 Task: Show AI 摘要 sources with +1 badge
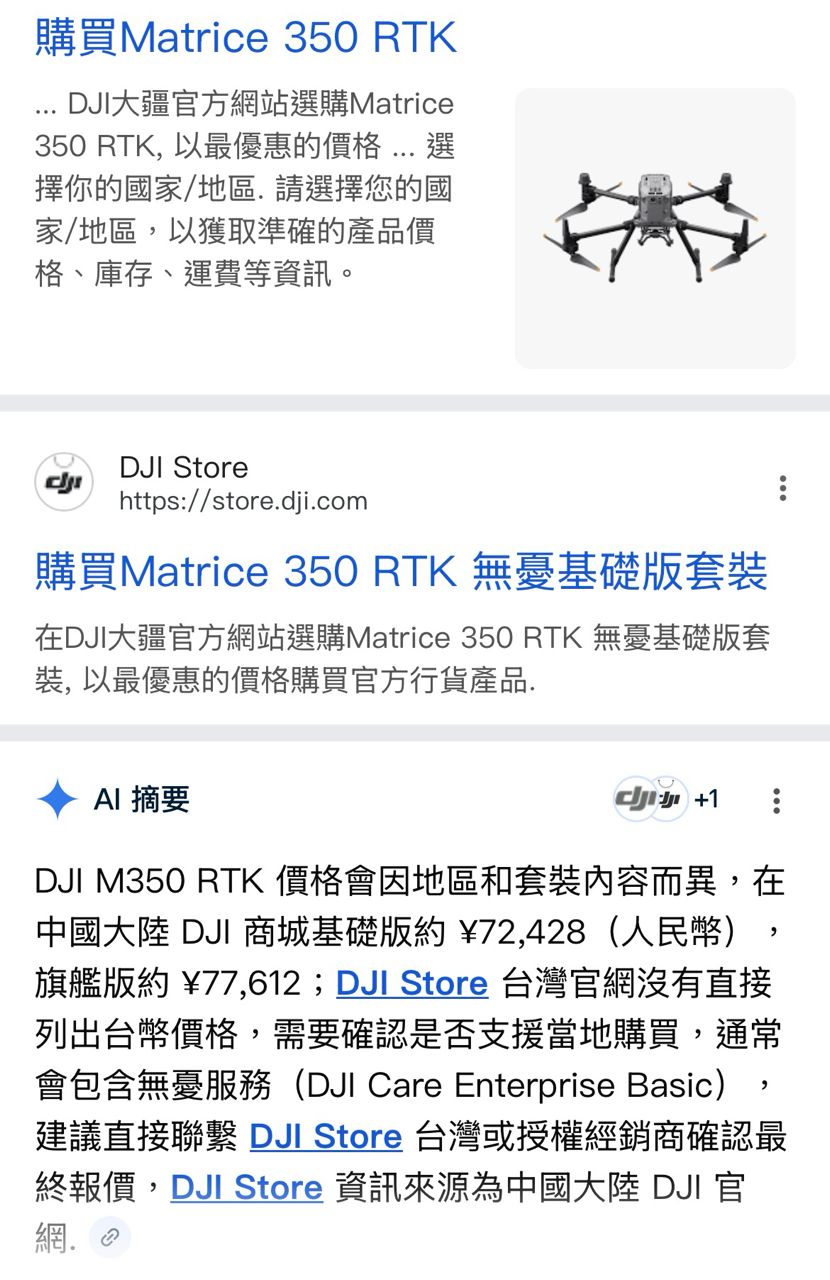pyautogui.click(x=666, y=799)
